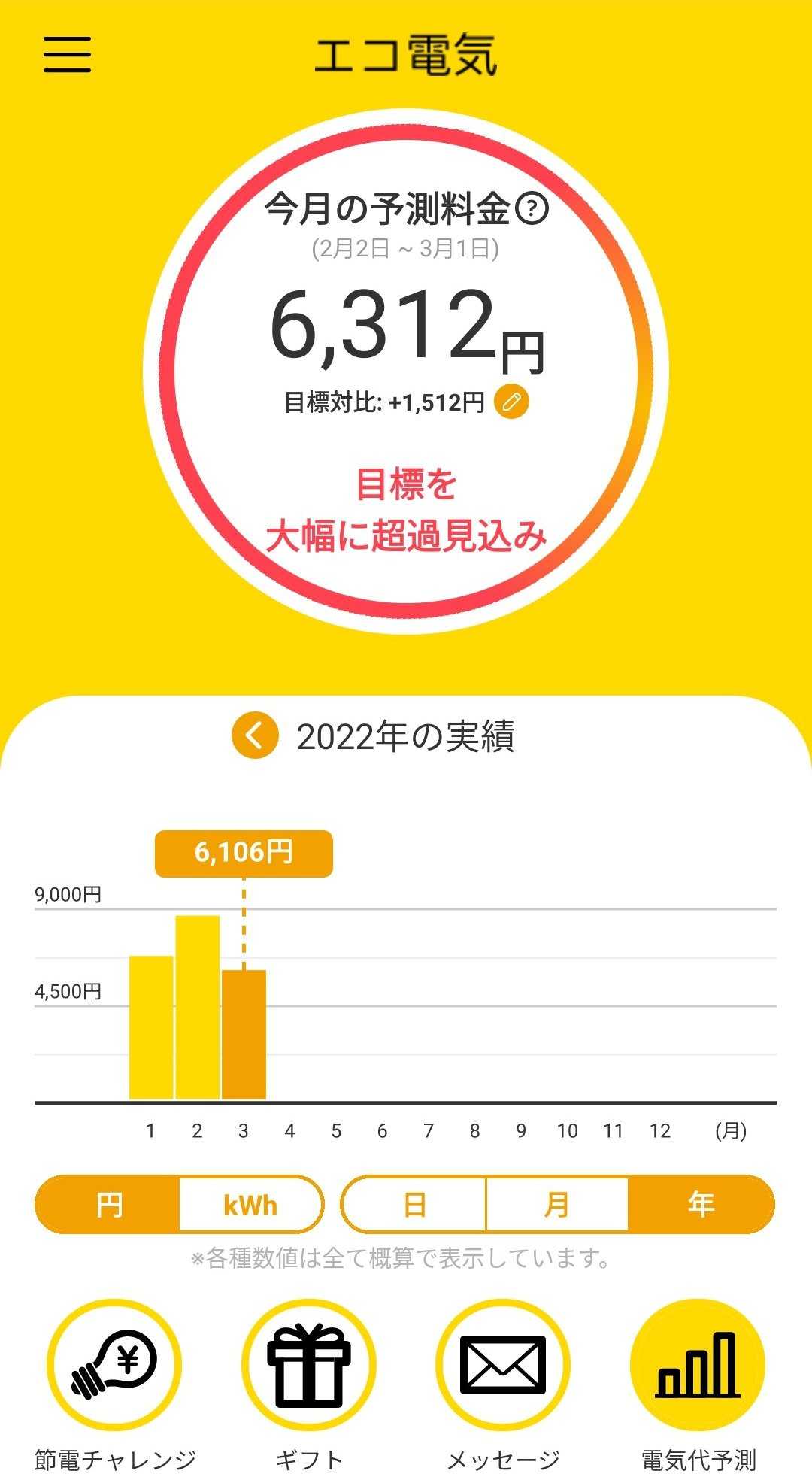Viewport: 812px width, 1477px height.
Task: Select the January bar in the chart
Action: point(151,1027)
